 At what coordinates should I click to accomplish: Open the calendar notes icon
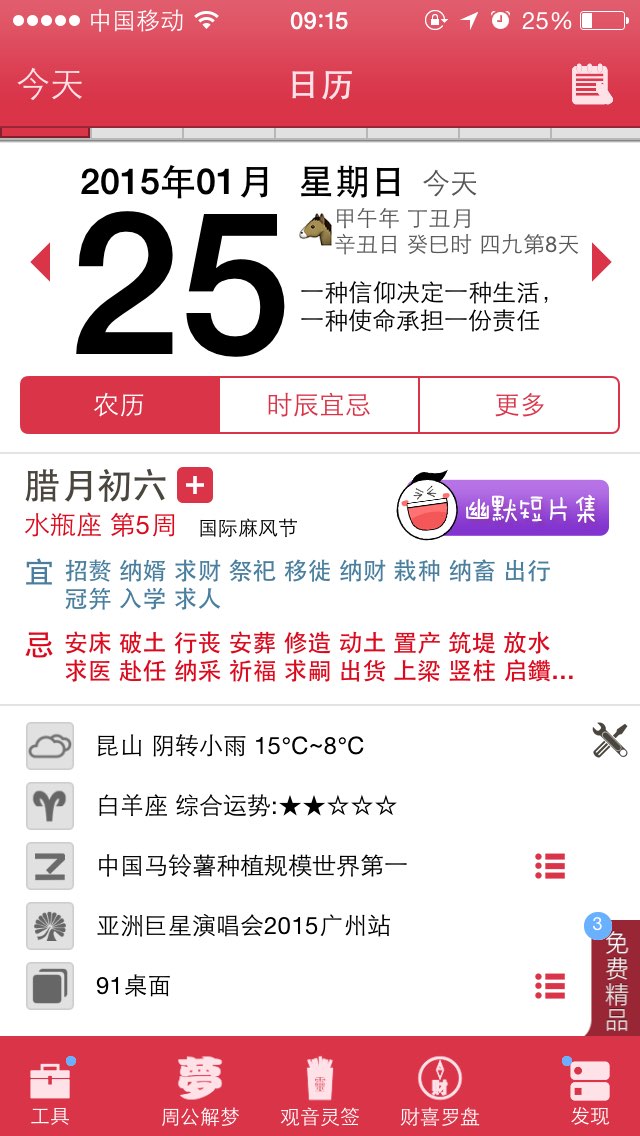coord(591,84)
